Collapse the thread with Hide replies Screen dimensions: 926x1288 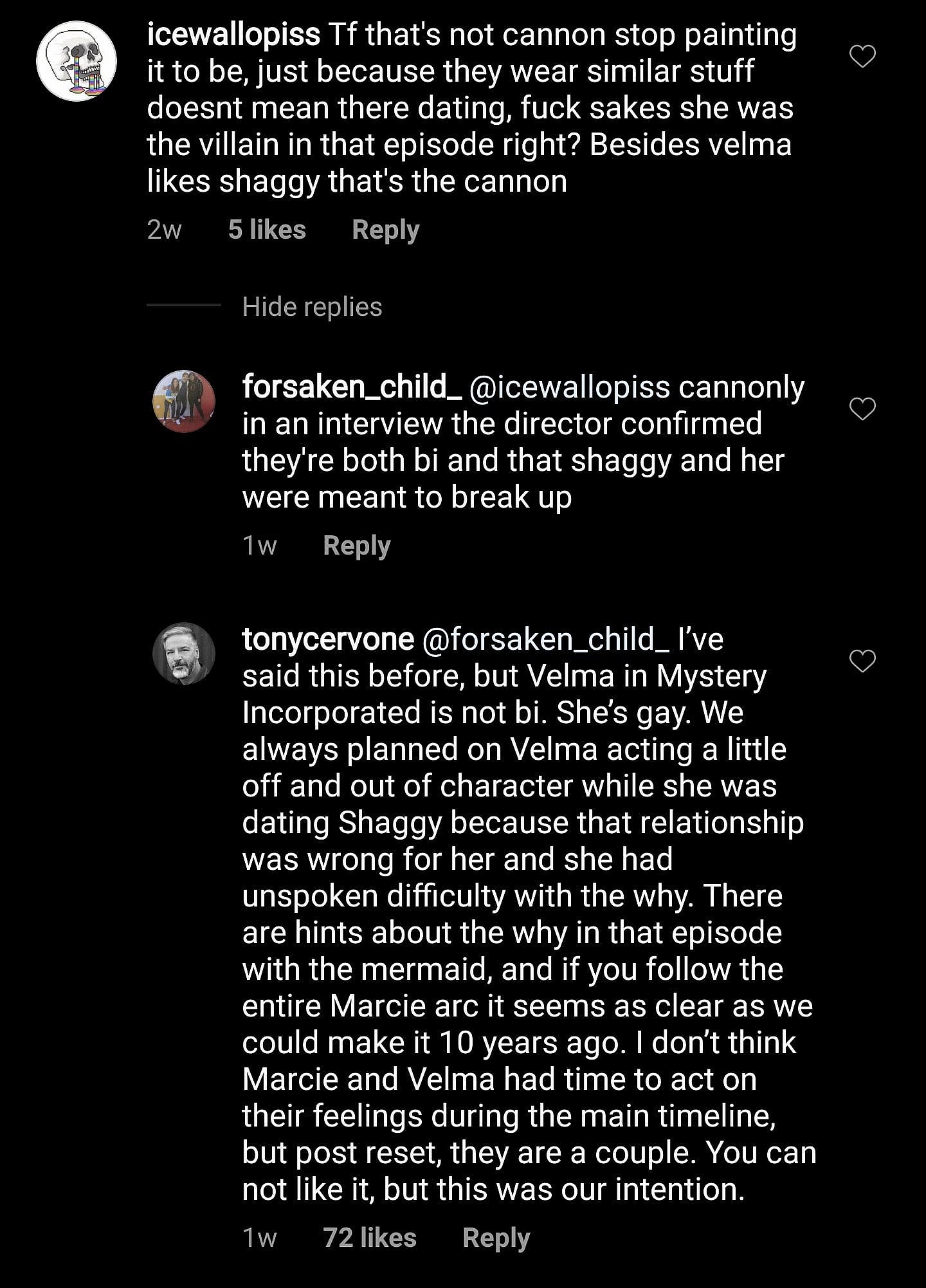(x=312, y=307)
